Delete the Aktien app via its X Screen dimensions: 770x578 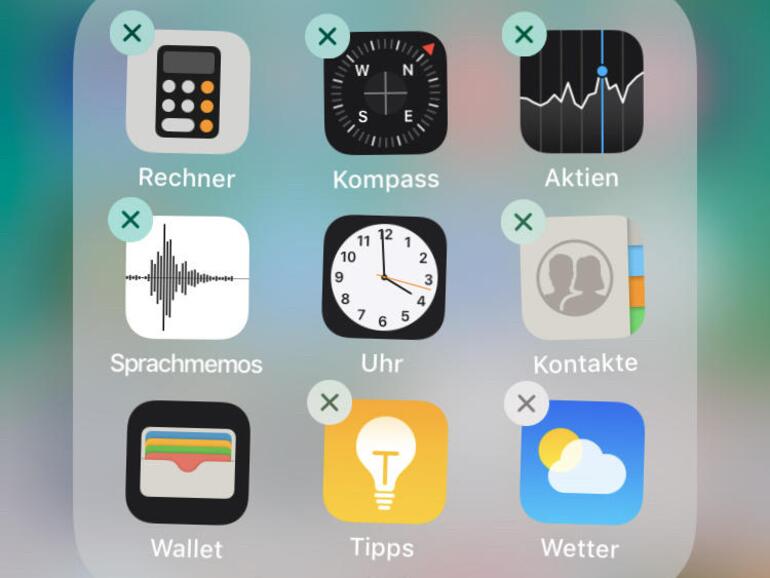click(x=523, y=34)
